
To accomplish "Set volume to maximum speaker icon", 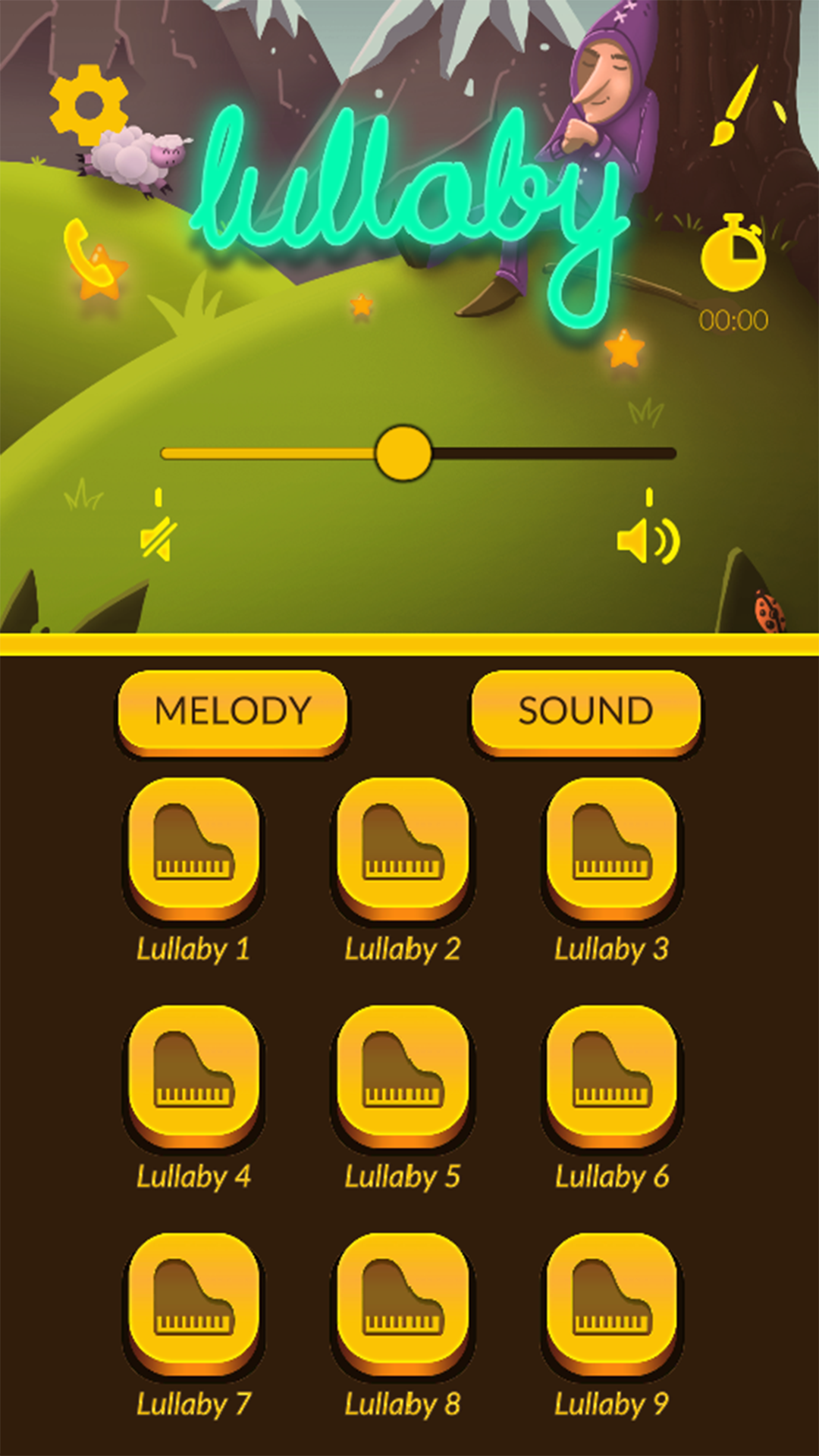I will [648, 540].
